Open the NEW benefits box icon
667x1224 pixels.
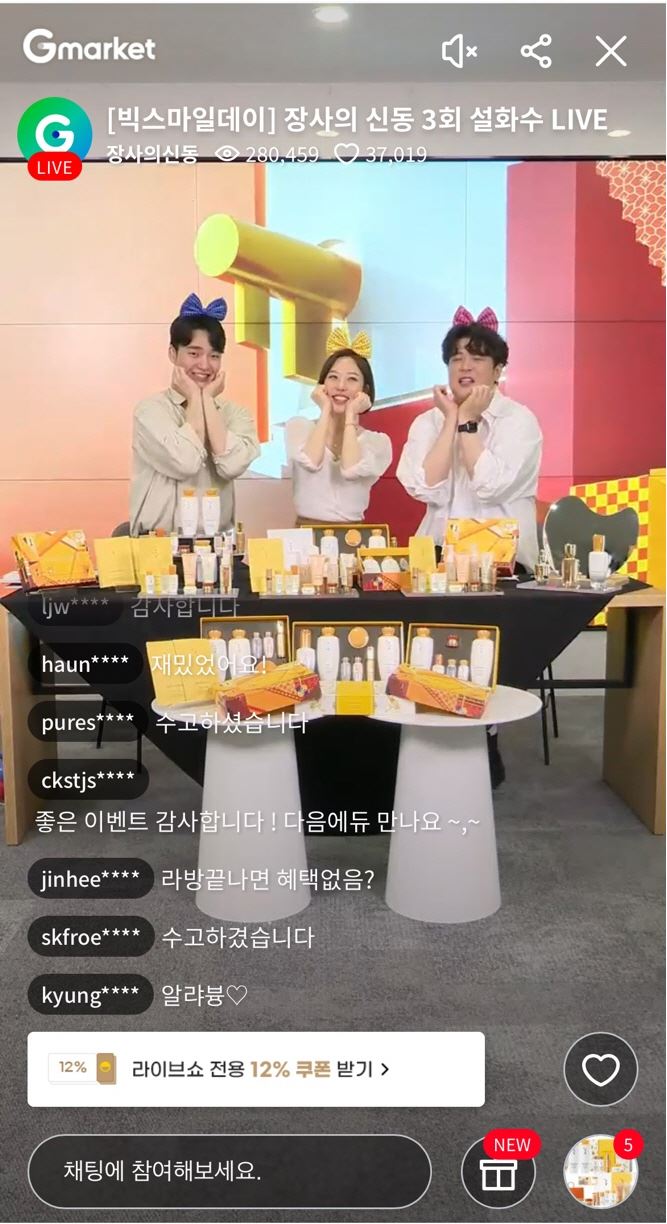coord(498,1173)
